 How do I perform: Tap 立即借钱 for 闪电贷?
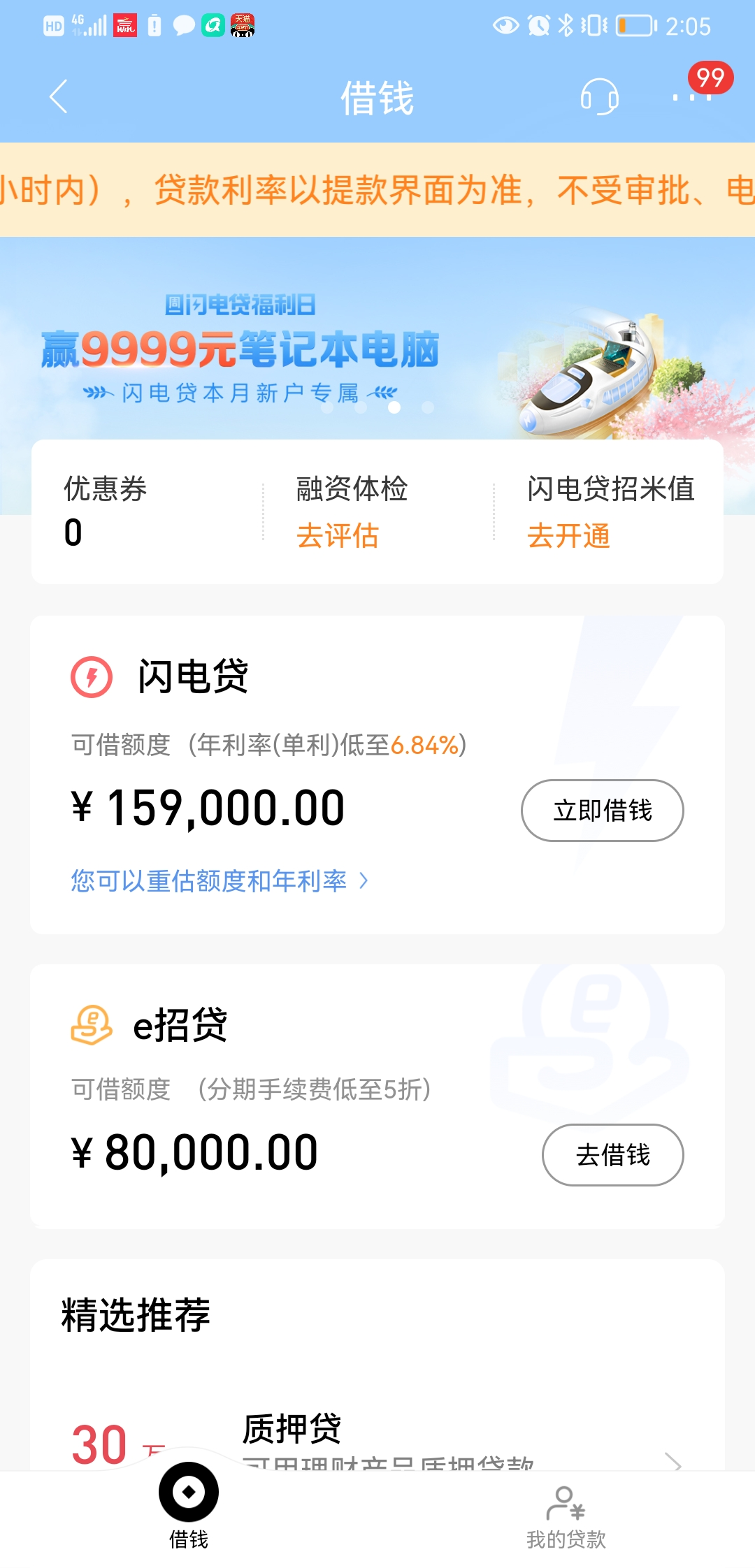602,811
